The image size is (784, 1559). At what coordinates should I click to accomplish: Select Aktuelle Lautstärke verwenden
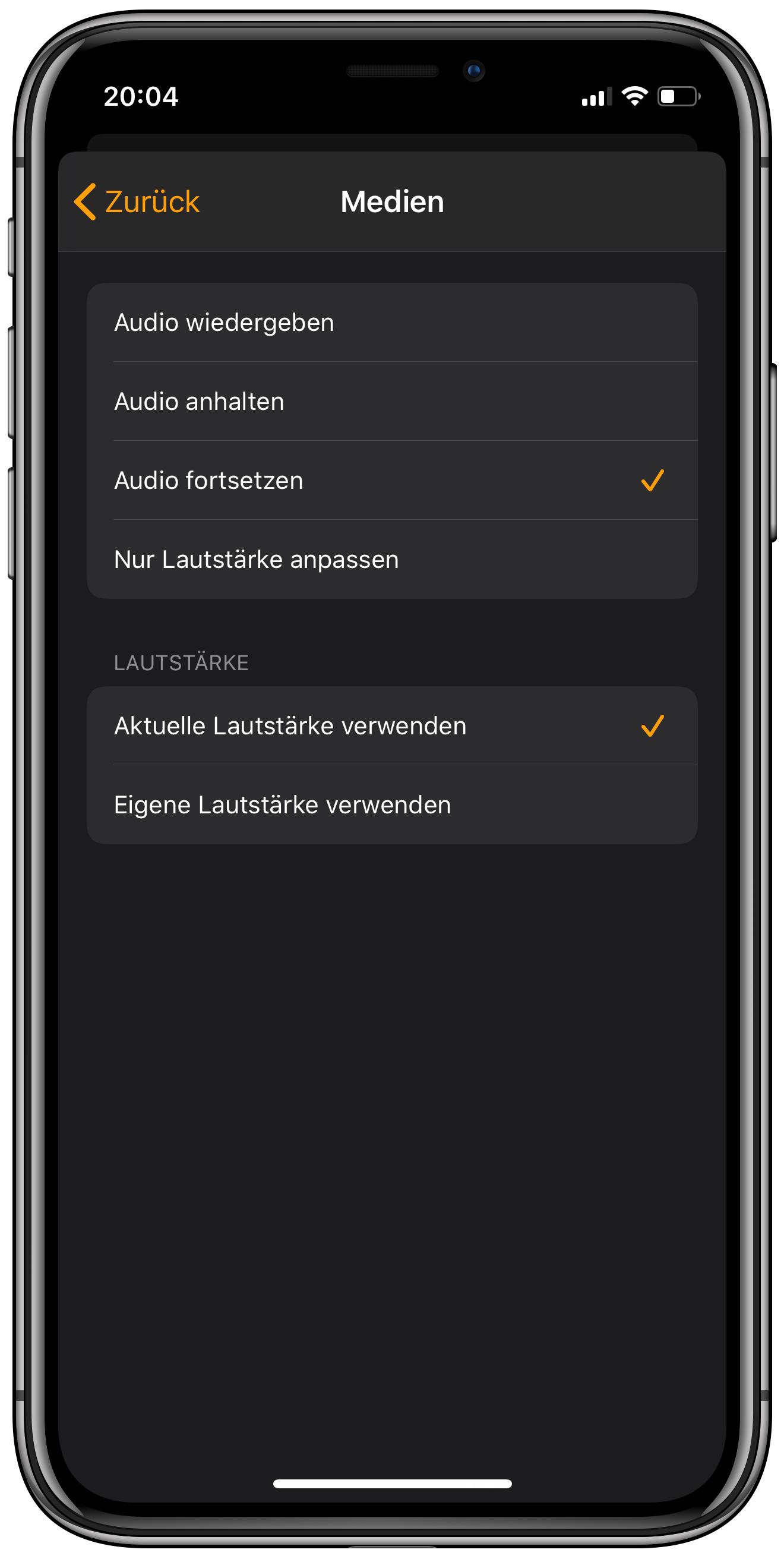pos(391,725)
